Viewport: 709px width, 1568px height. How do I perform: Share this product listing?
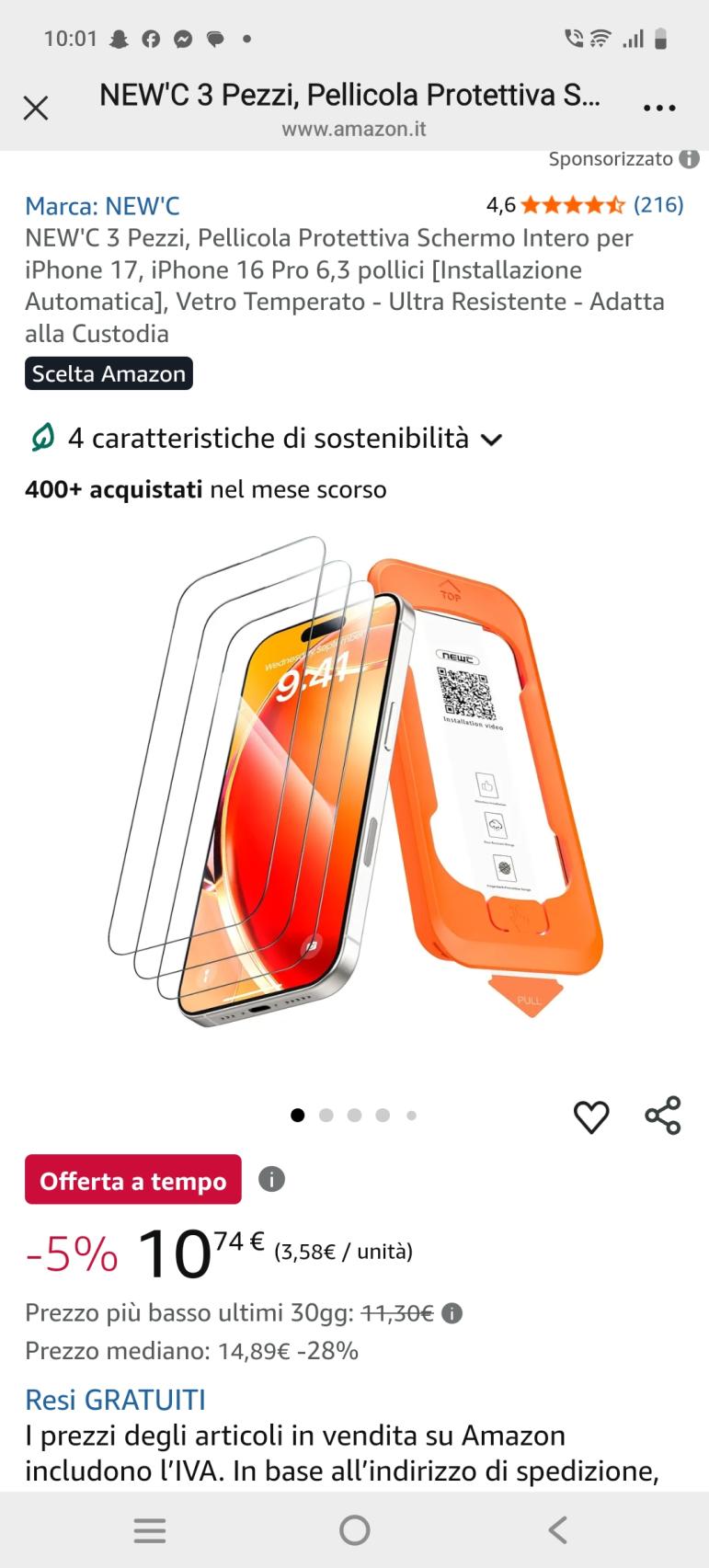(662, 1116)
